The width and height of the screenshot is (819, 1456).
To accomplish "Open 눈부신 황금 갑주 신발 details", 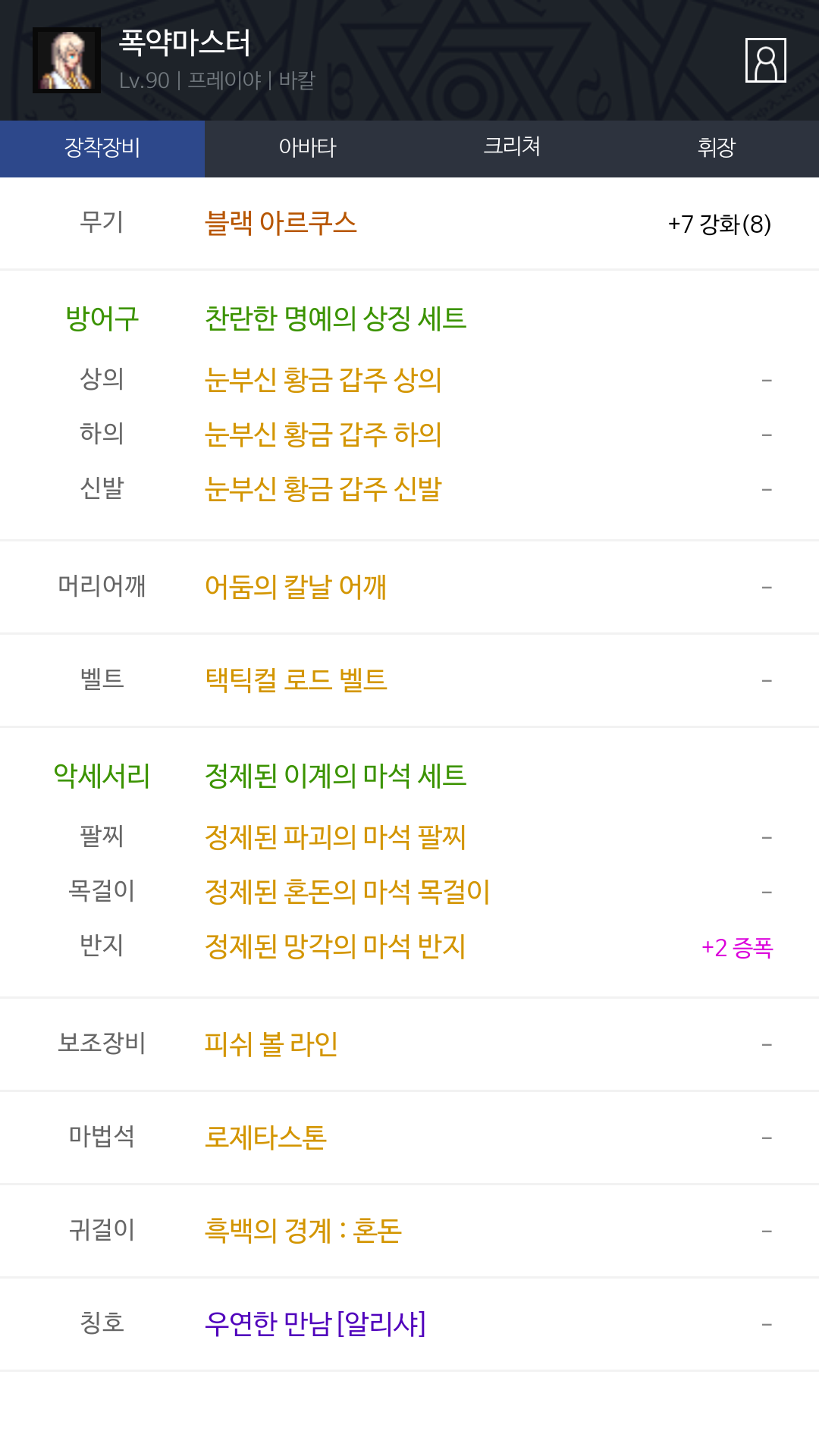I will pos(323,488).
